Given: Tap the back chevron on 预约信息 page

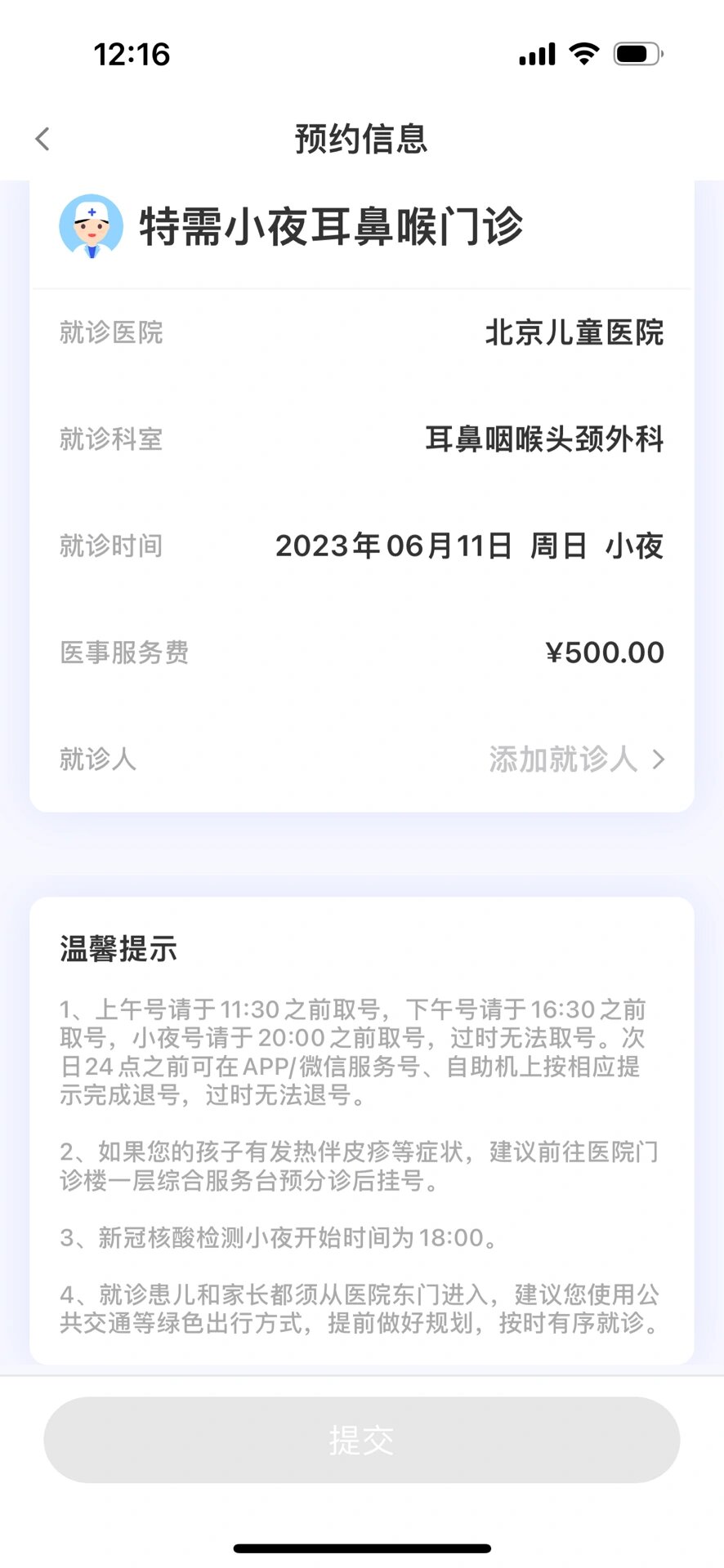Looking at the screenshot, I should [x=41, y=139].
